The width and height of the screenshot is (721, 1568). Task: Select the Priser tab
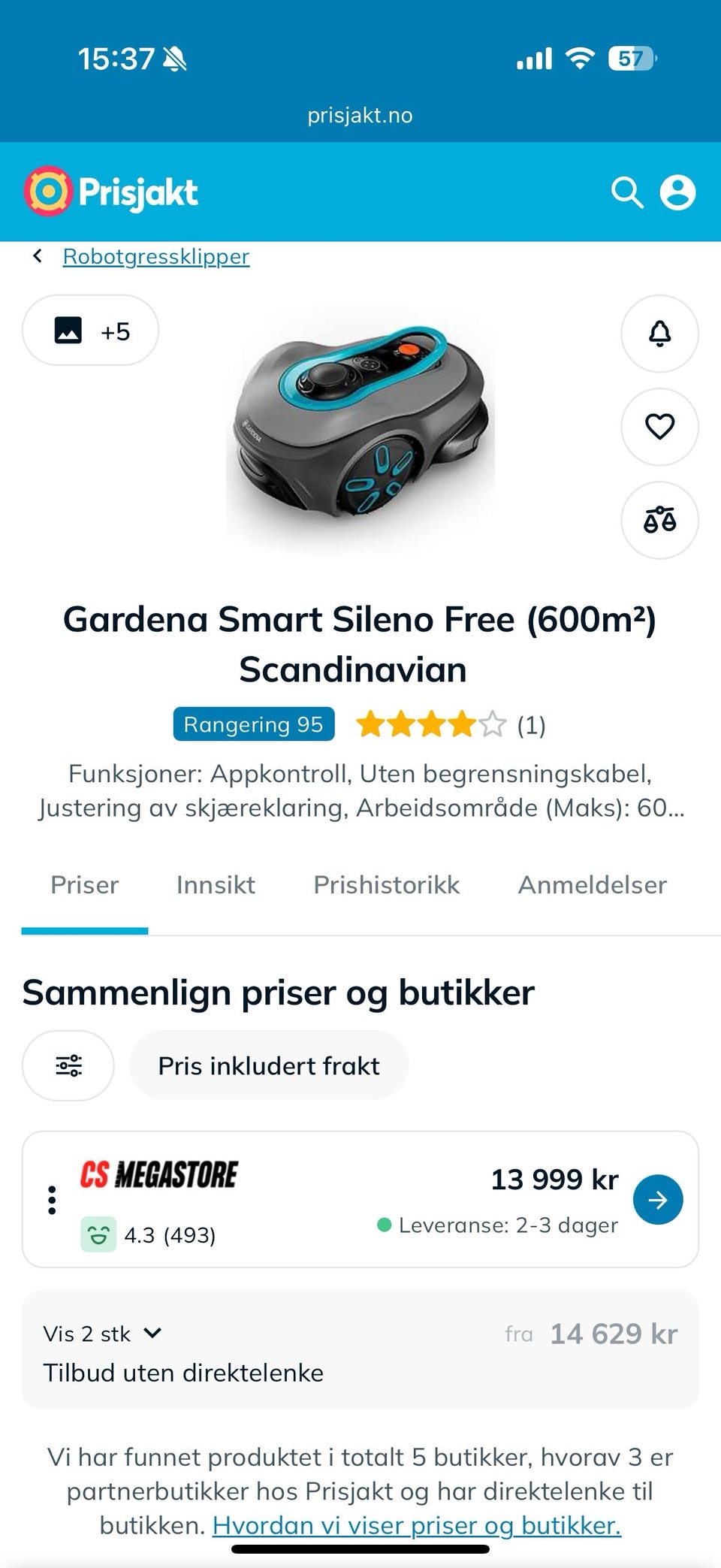click(x=84, y=885)
